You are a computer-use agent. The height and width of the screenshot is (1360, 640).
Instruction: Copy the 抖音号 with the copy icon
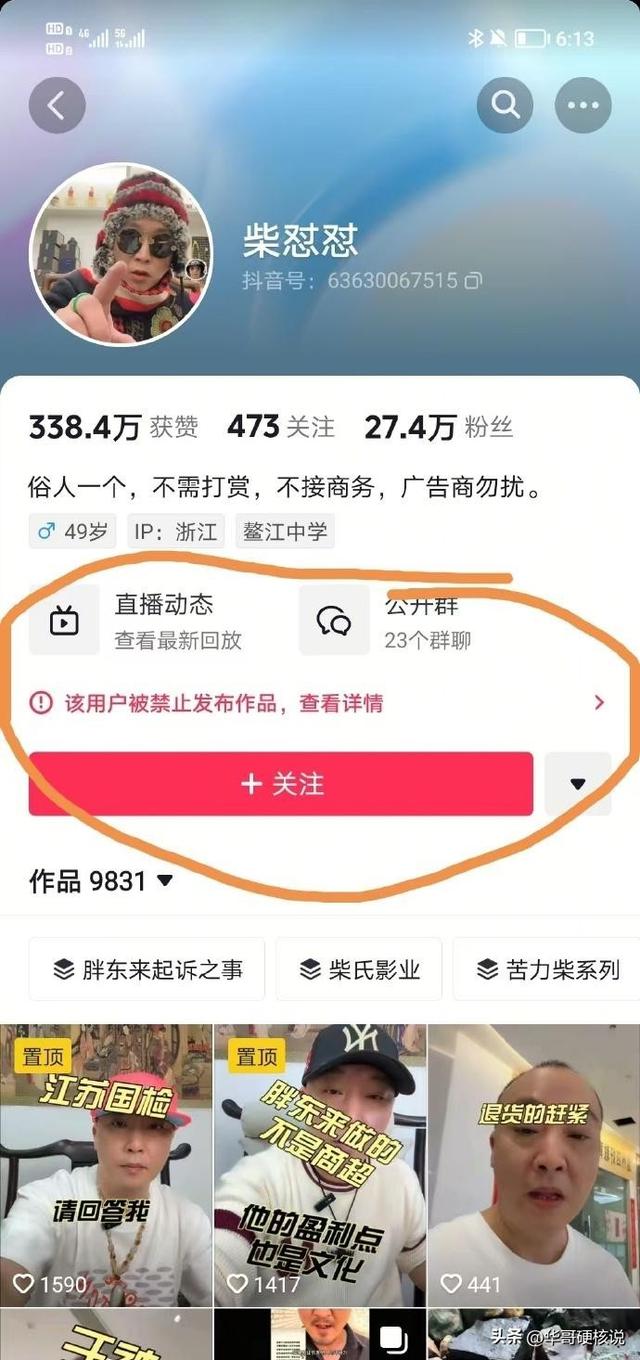pos(474,281)
